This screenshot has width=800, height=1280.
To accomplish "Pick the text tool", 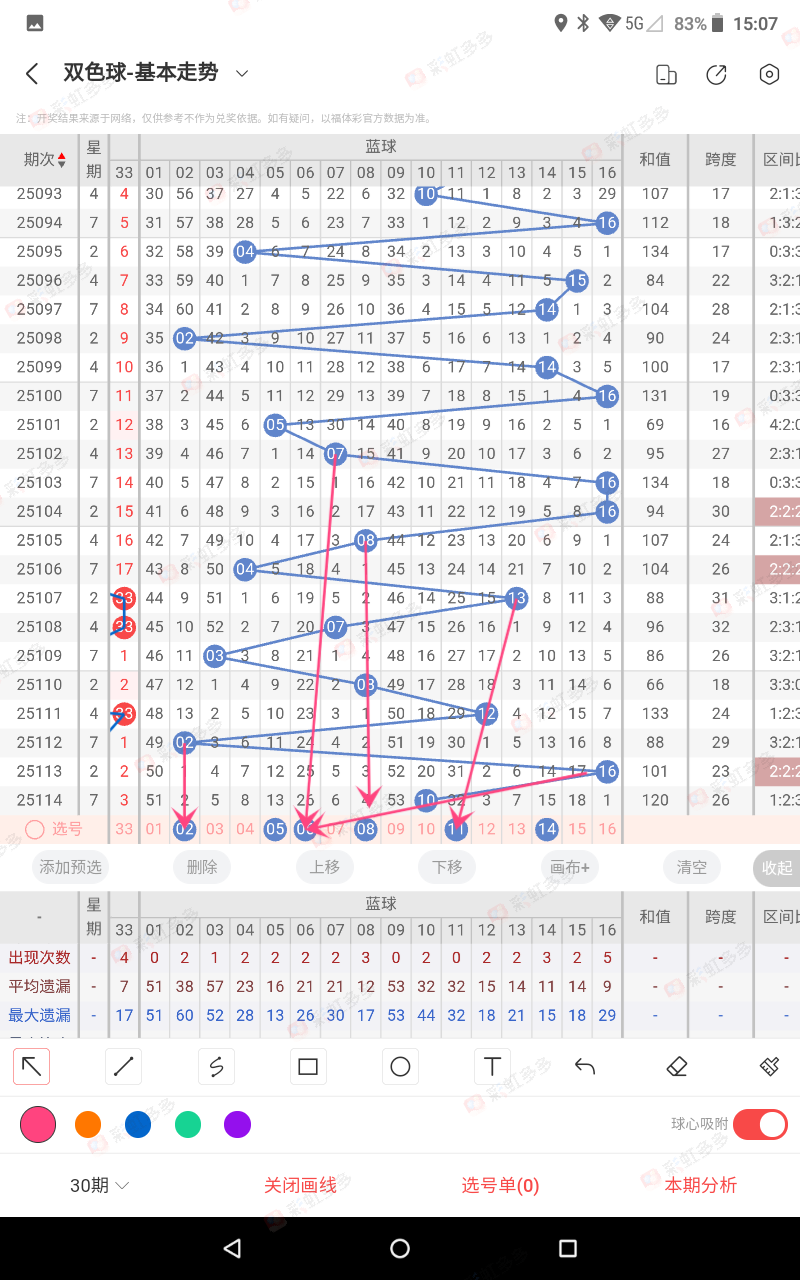I will (492, 1067).
